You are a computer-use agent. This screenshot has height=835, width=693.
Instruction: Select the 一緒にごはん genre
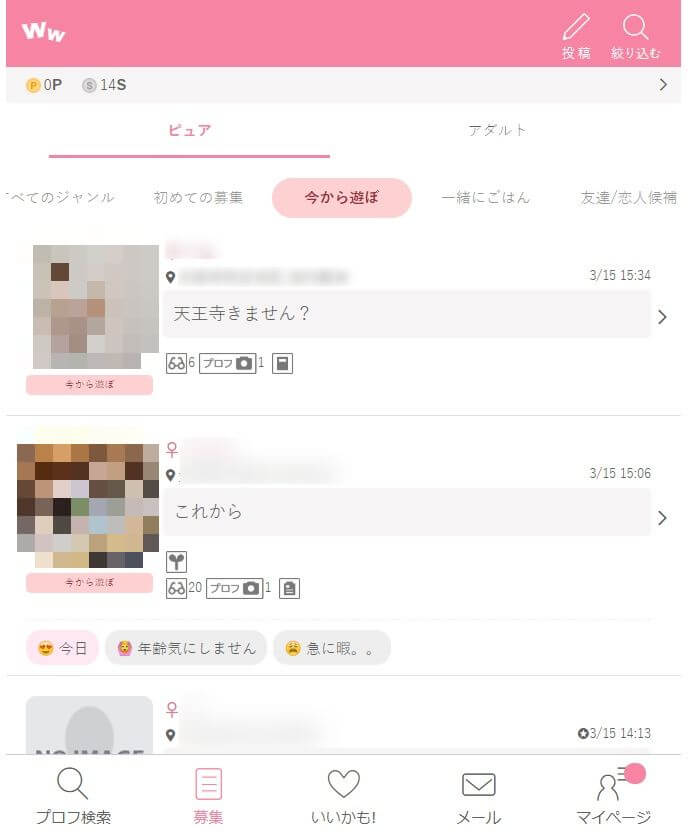486,198
